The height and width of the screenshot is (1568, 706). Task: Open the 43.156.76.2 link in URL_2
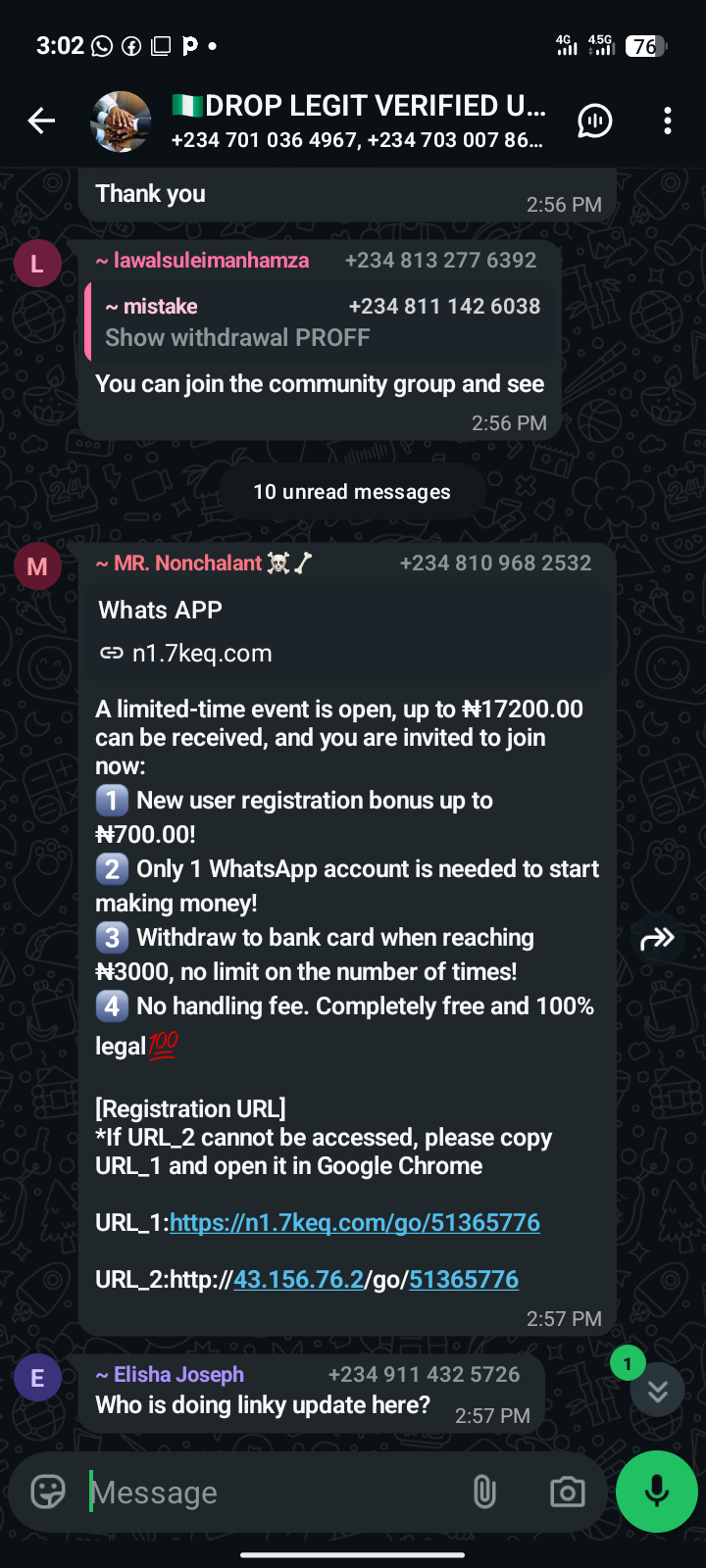pyautogui.click(x=298, y=1279)
